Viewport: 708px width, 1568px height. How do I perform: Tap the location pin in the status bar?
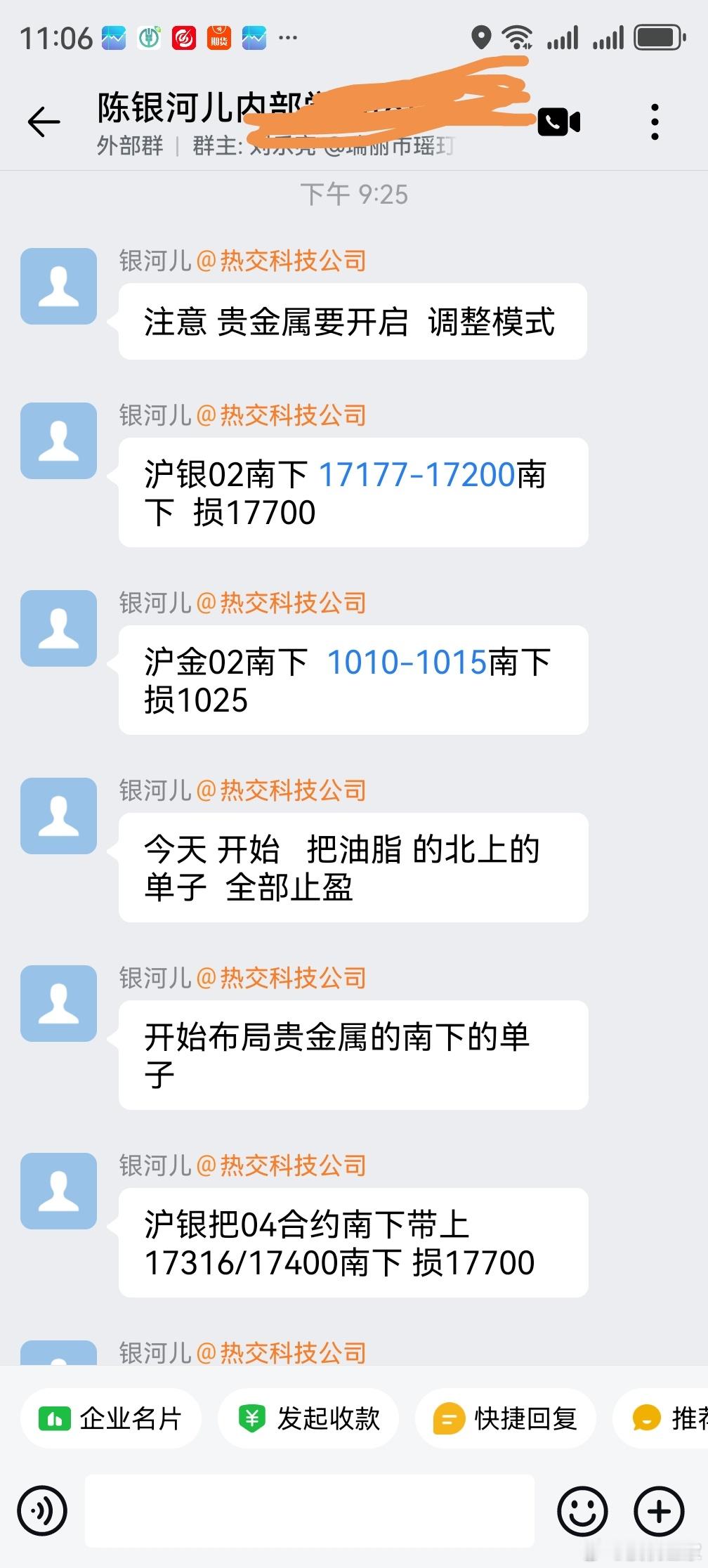(480, 37)
